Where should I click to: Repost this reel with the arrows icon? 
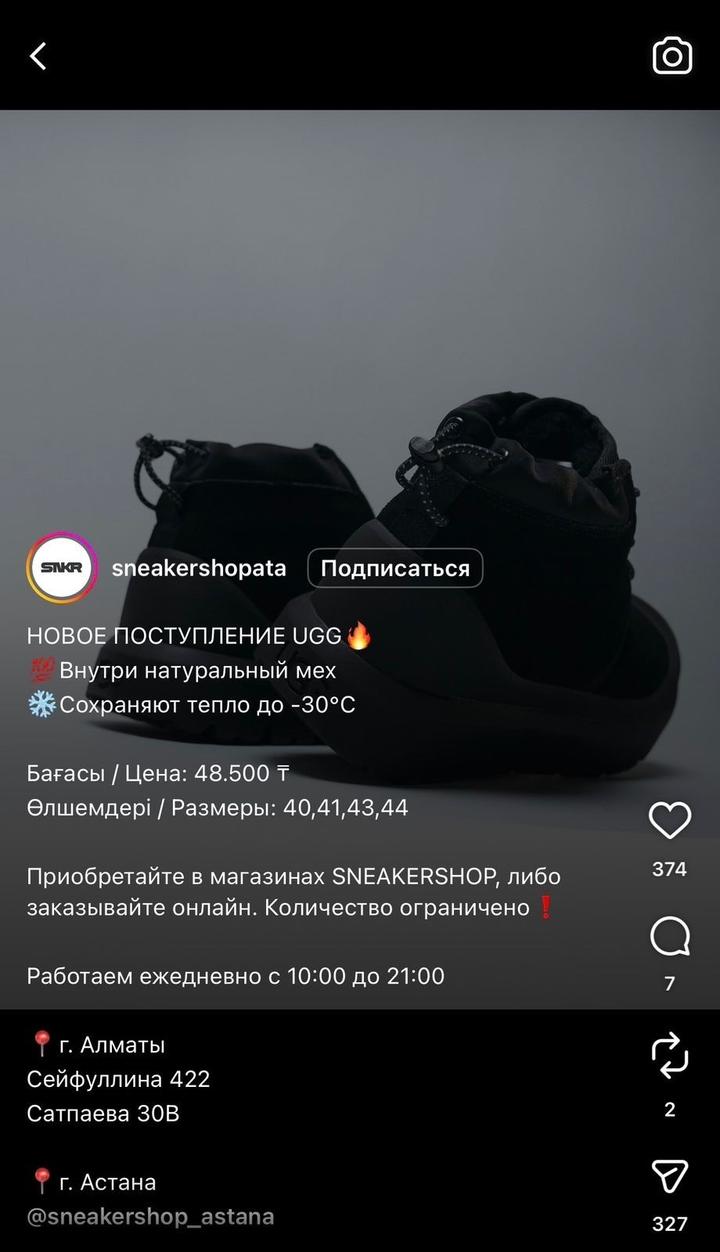click(669, 1056)
